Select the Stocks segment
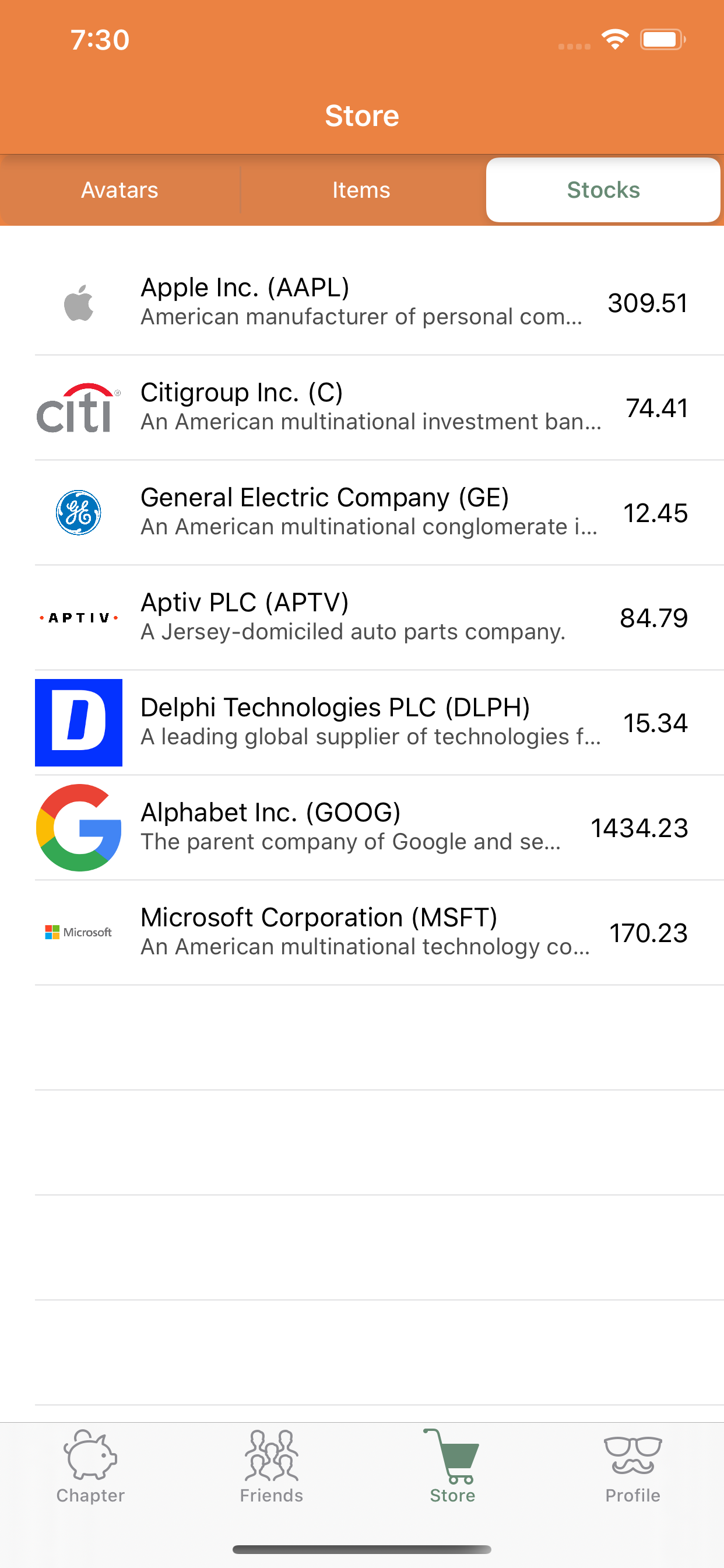Image resolution: width=724 pixels, height=1568 pixels. (603, 190)
